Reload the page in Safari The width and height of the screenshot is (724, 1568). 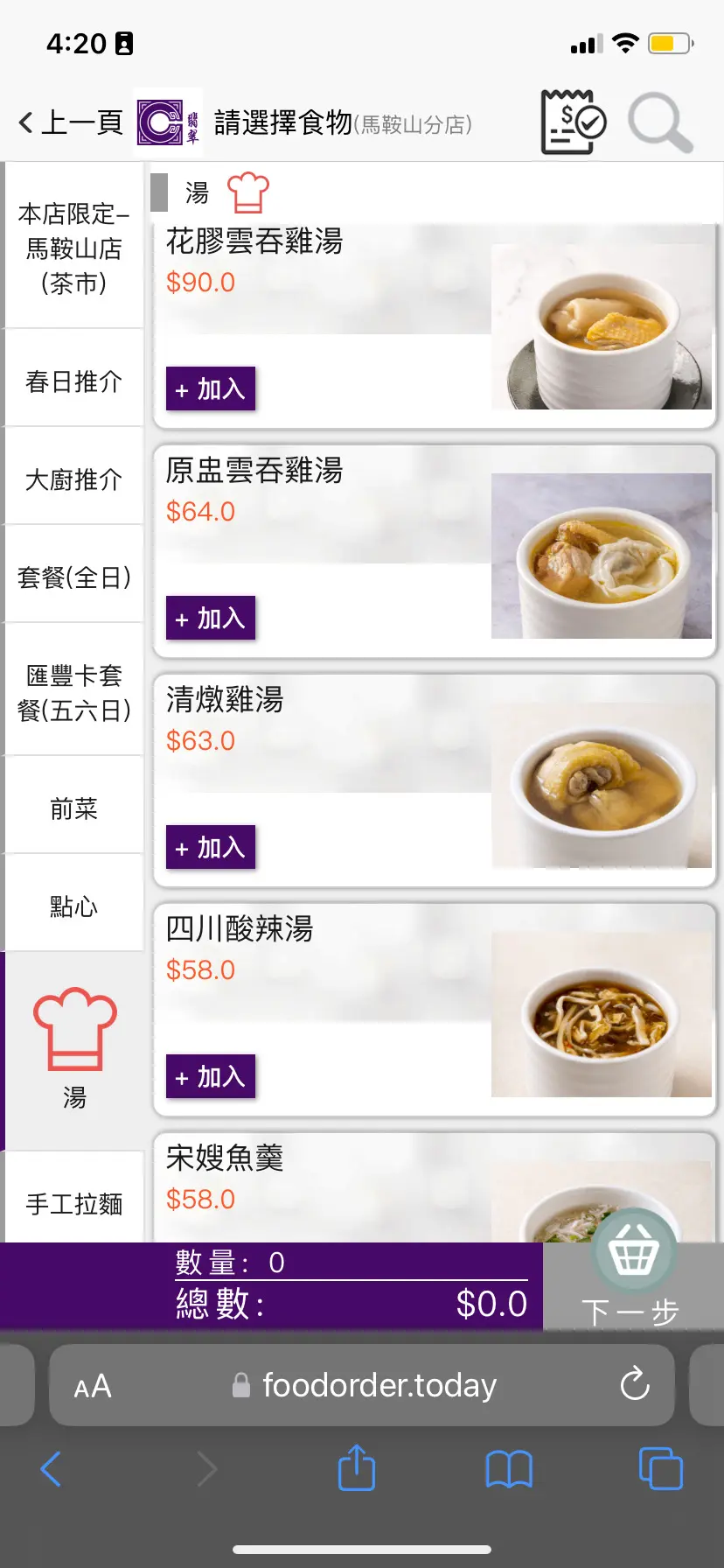coord(634,1384)
